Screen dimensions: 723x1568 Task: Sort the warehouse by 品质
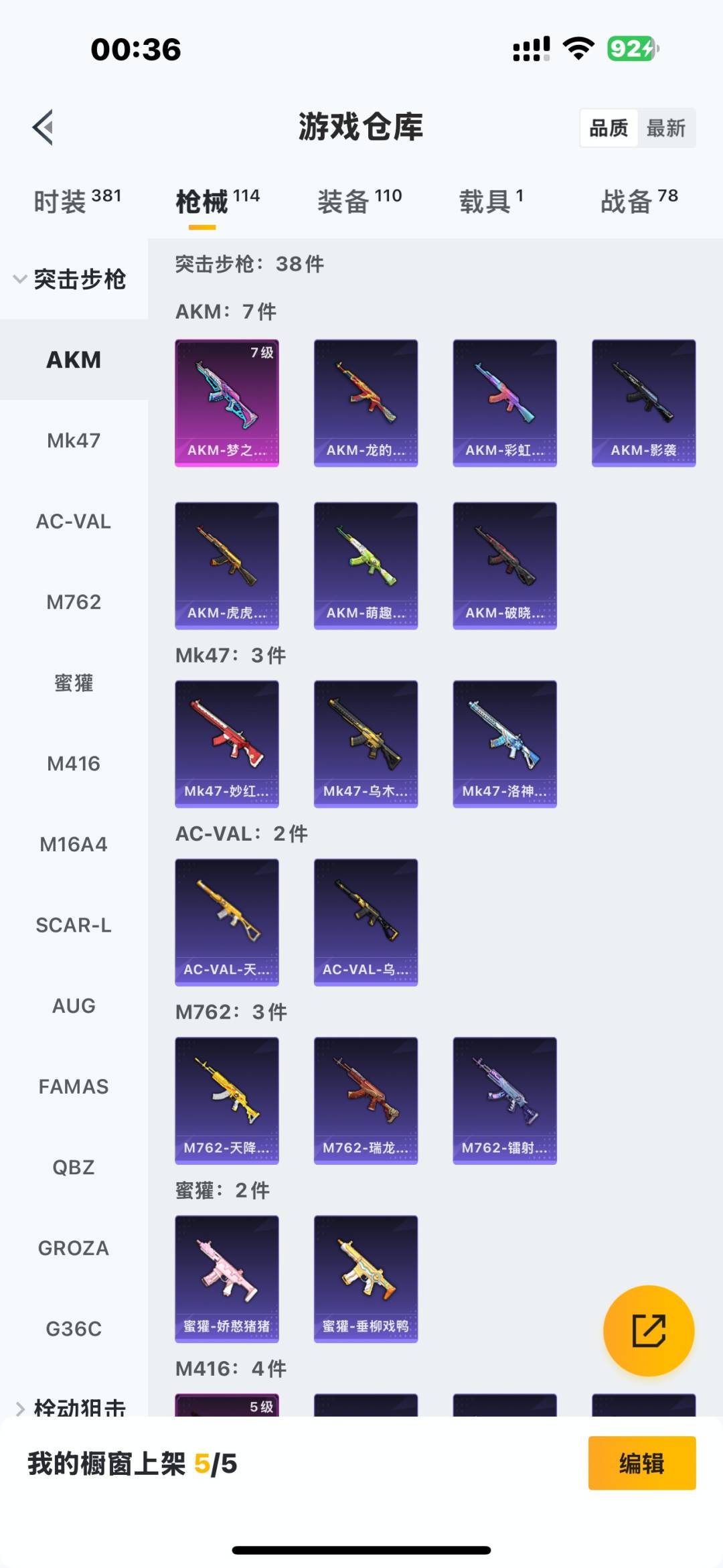pos(609,128)
